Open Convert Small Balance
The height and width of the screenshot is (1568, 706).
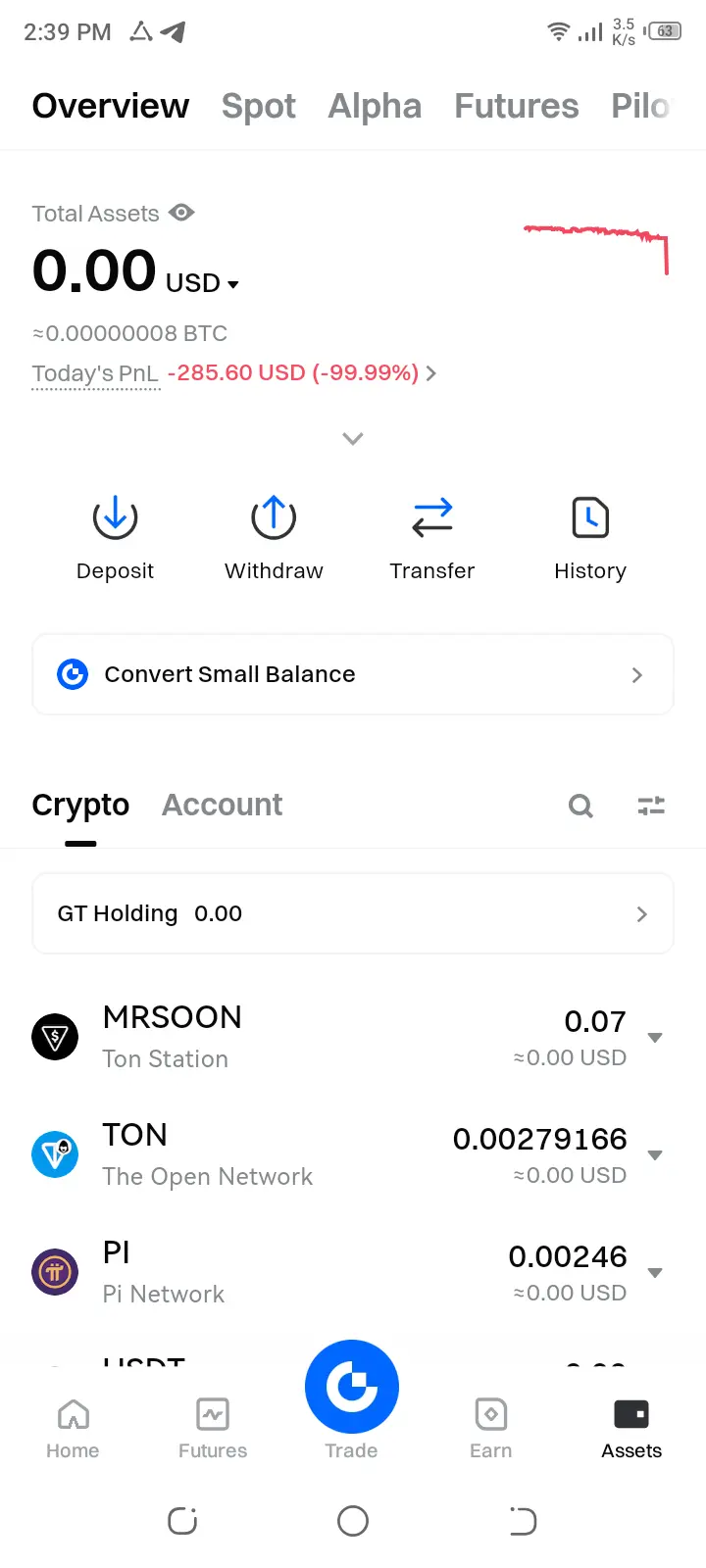tap(353, 674)
